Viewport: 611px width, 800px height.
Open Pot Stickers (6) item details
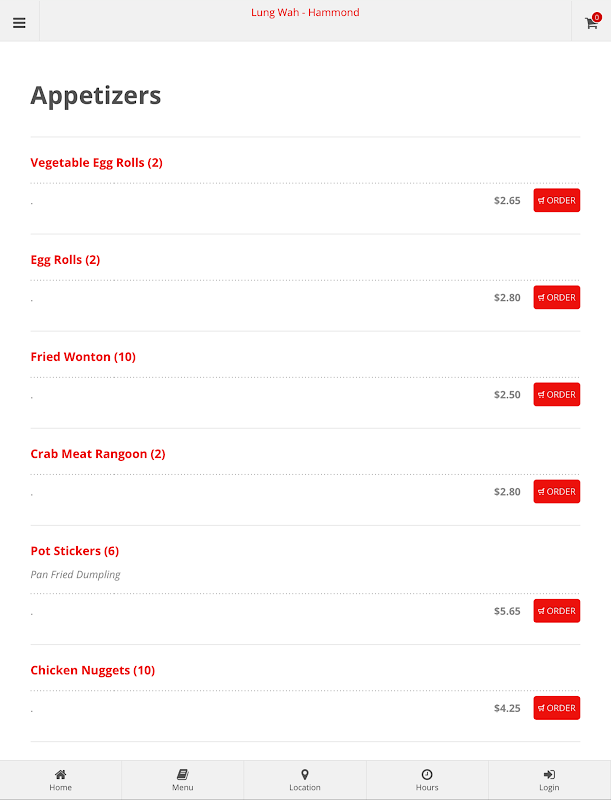coord(74,551)
